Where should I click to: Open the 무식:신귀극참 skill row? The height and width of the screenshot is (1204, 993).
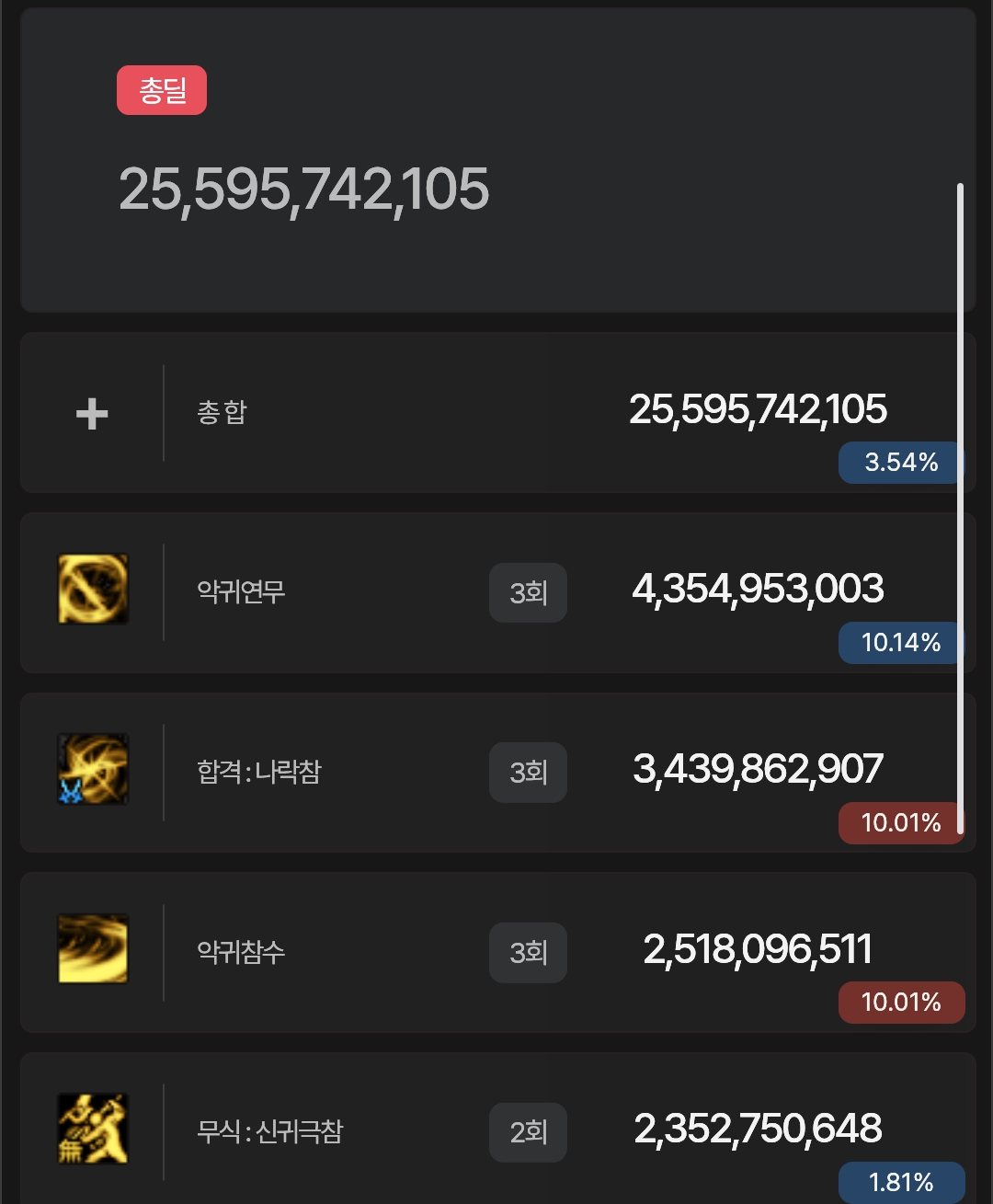coord(497,1129)
